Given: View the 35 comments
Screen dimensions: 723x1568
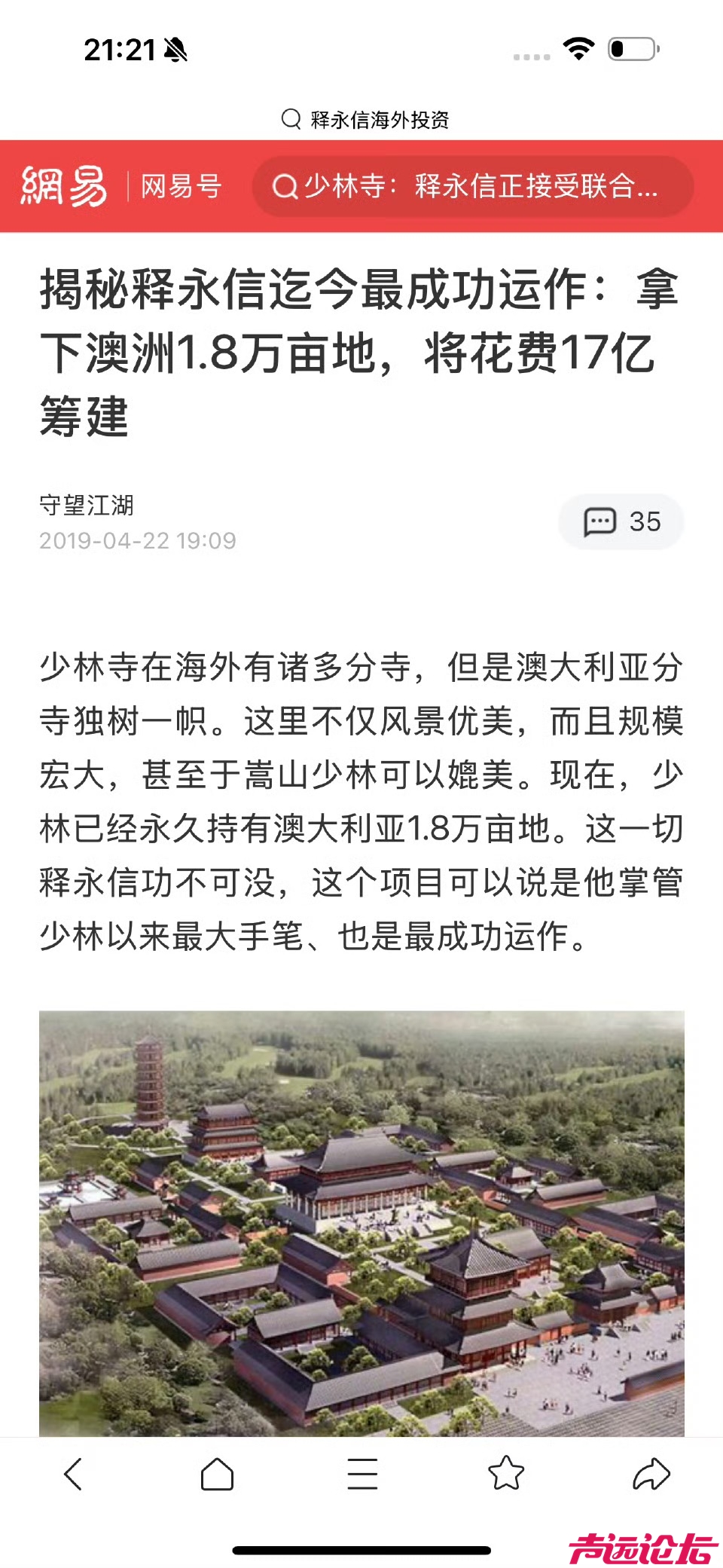Looking at the screenshot, I should 621,521.
